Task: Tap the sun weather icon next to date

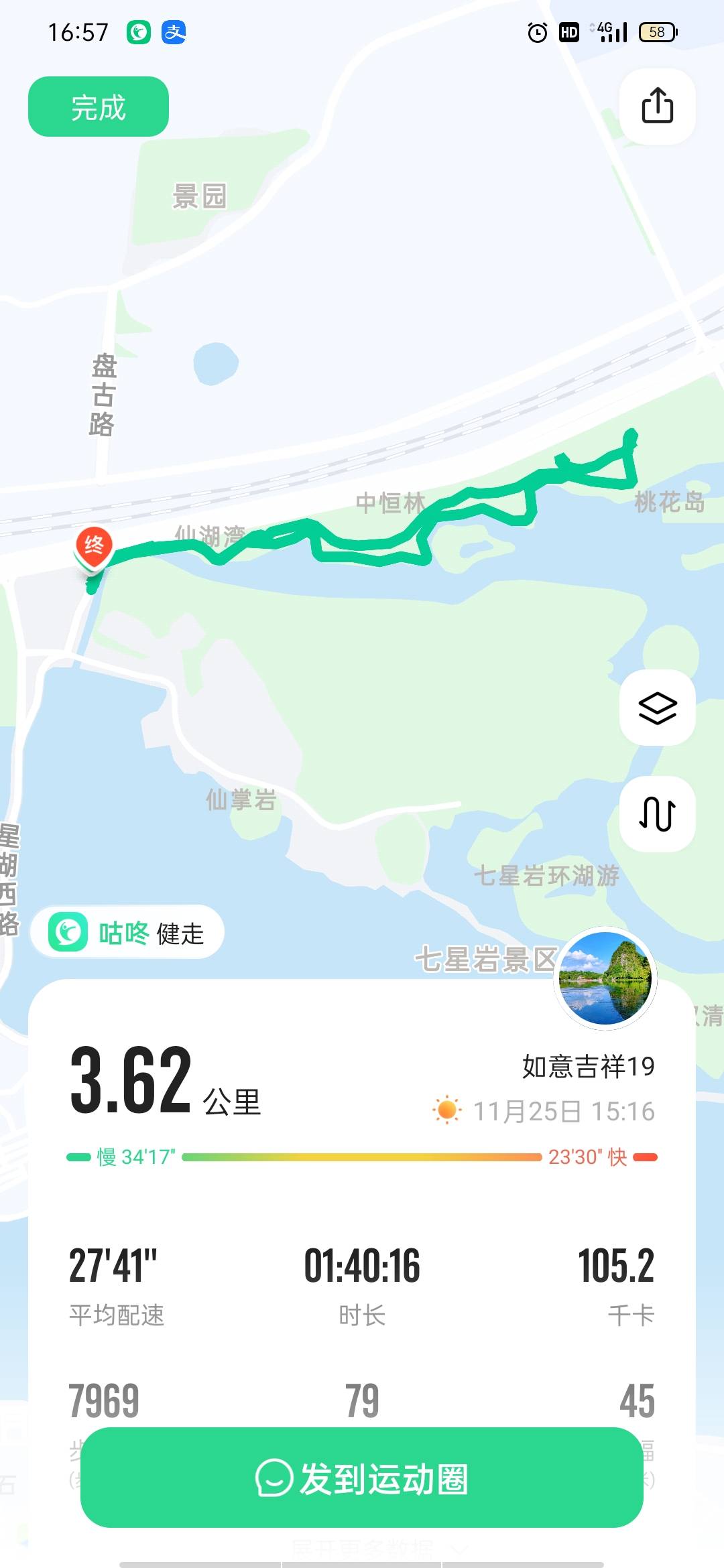Action: pos(447,1105)
